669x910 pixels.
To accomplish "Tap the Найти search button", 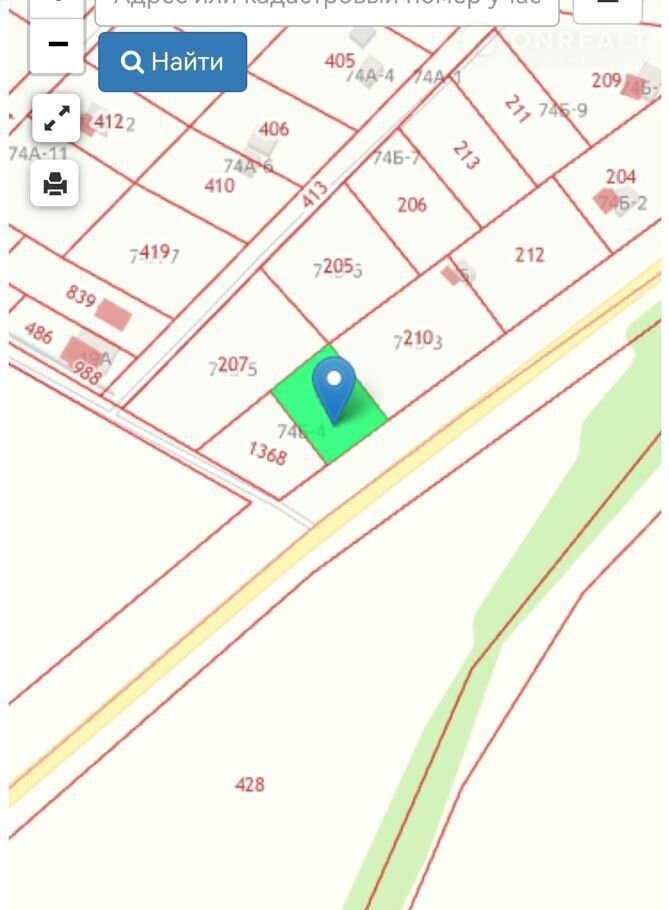I will point(172,62).
